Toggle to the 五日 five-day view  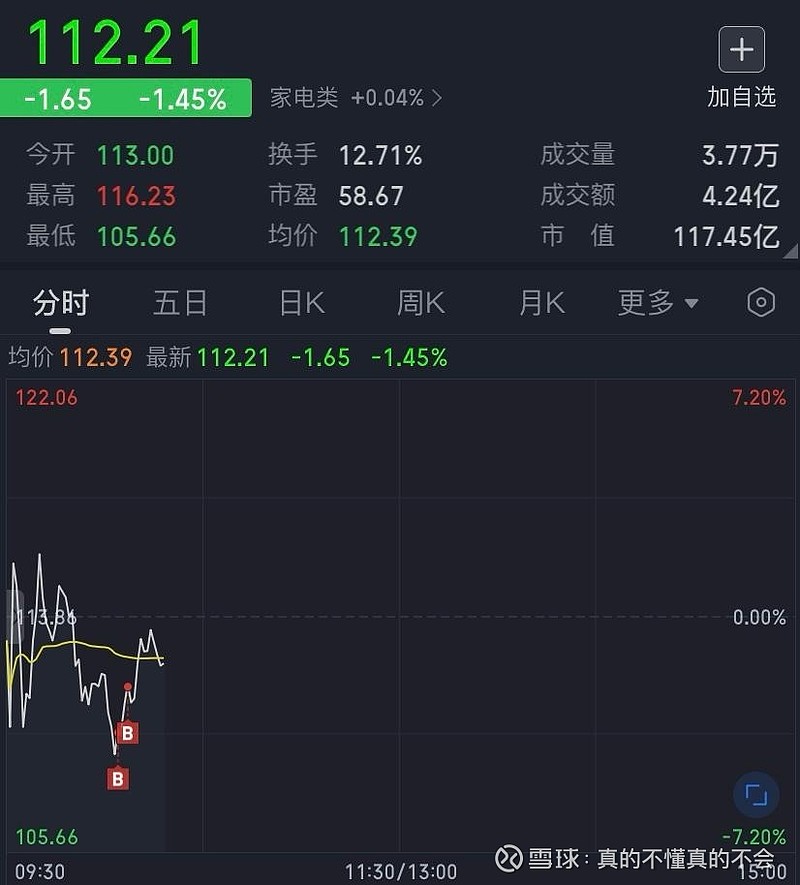pos(180,302)
